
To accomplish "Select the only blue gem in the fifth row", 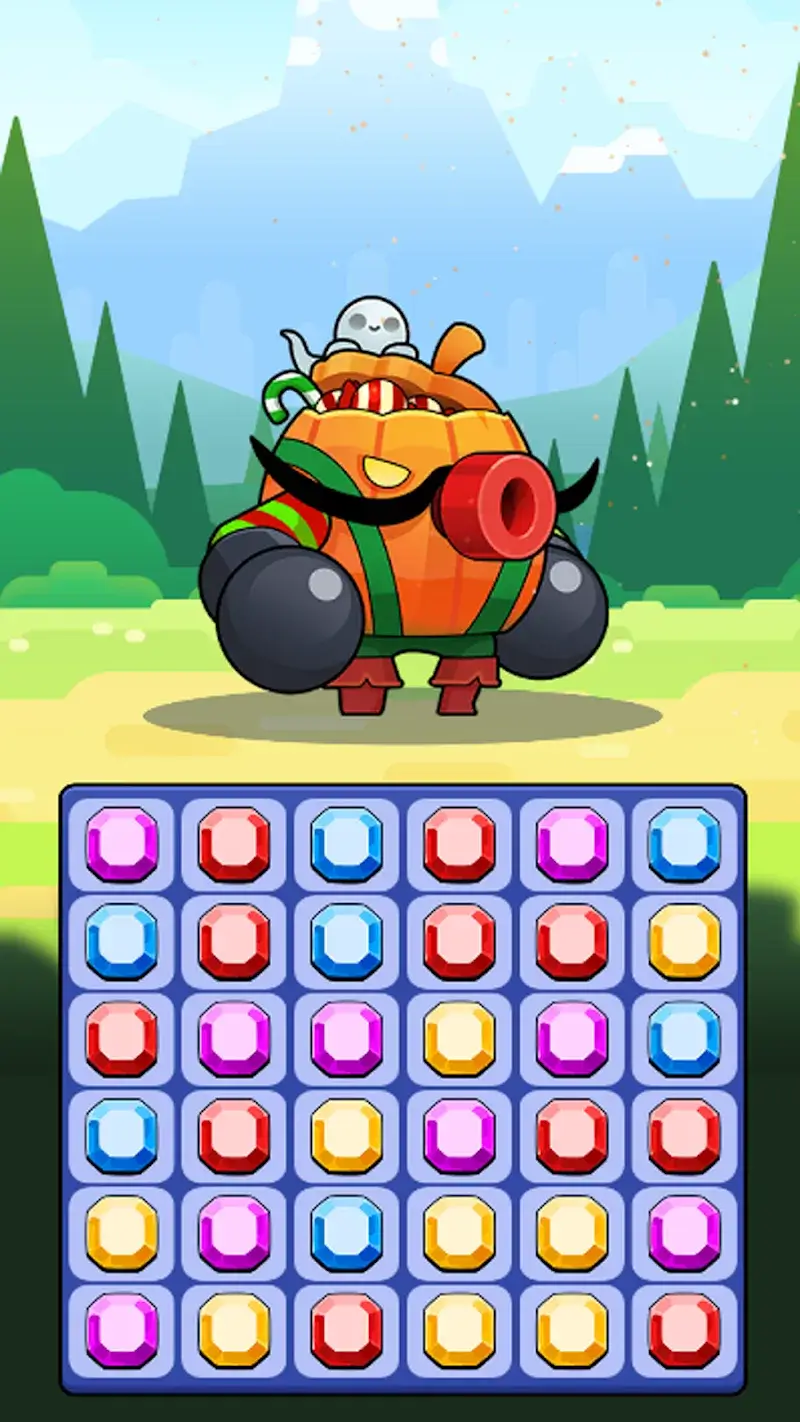I will tap(347, 1233).
